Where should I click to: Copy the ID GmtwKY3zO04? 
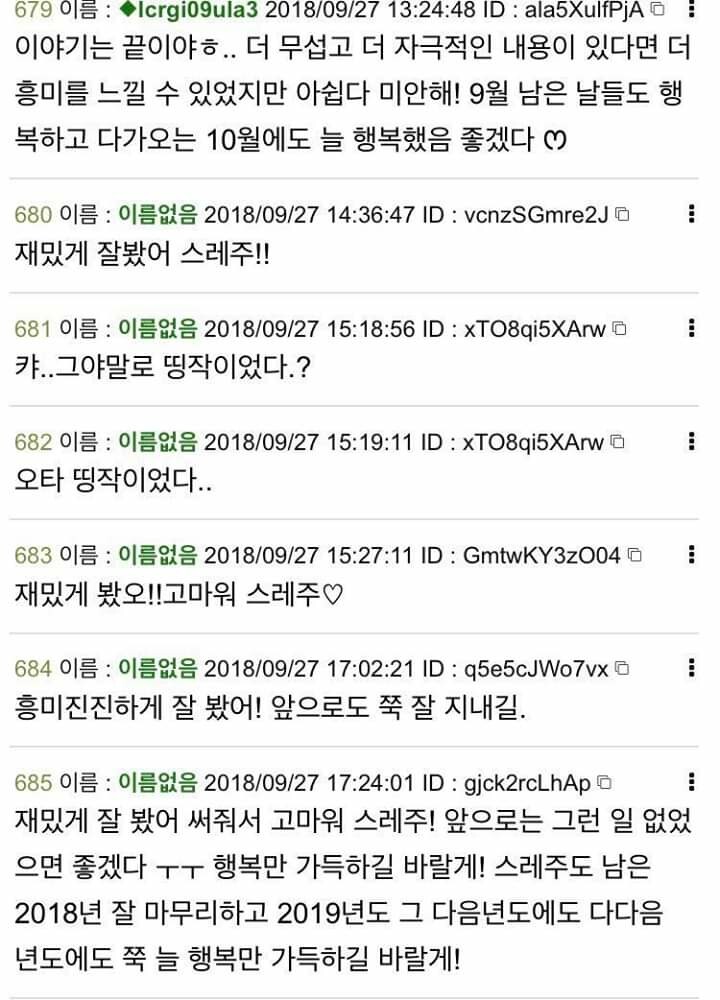(634, 554)
